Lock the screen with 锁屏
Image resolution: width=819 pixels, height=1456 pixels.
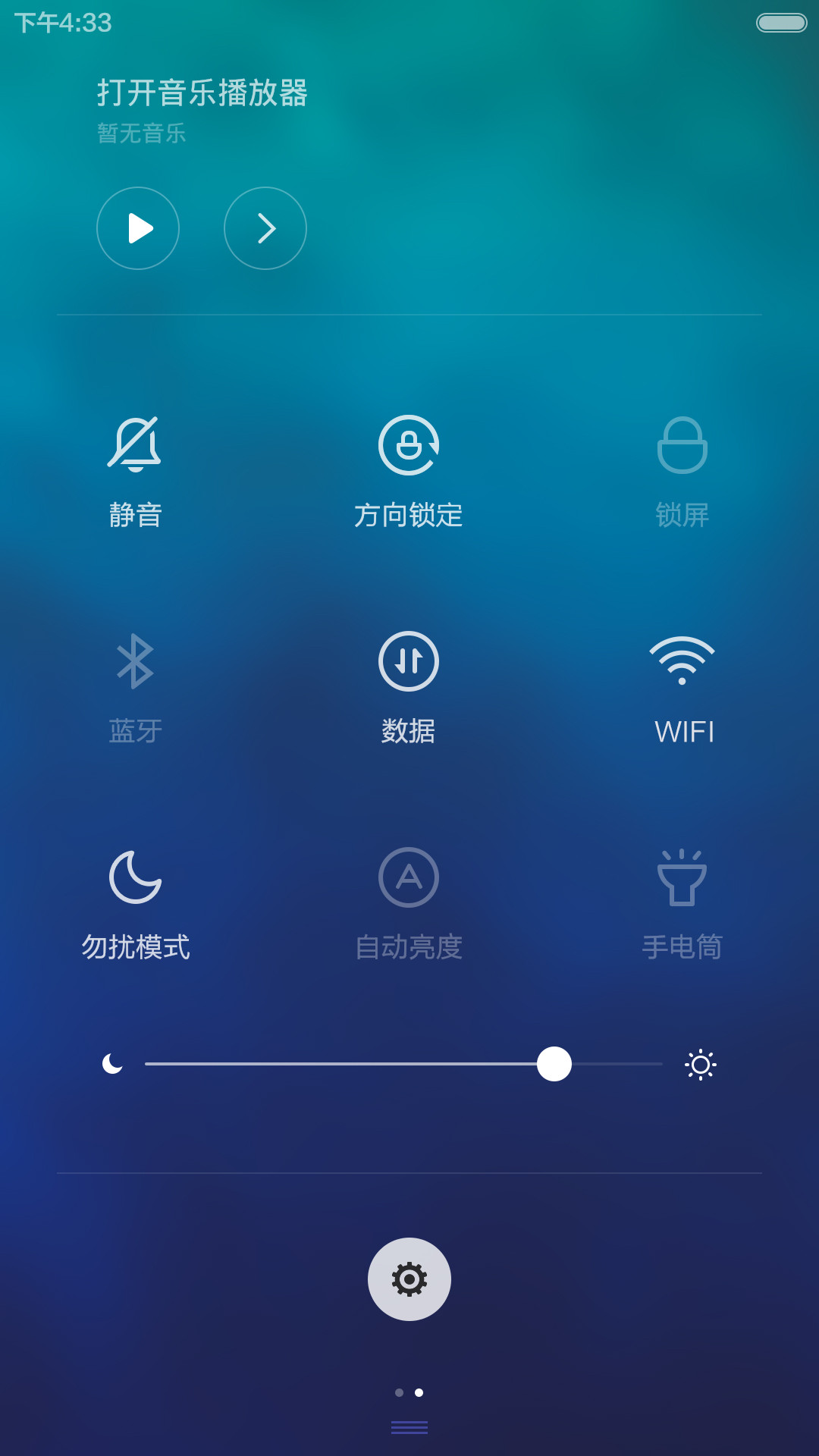click(682, 472)
